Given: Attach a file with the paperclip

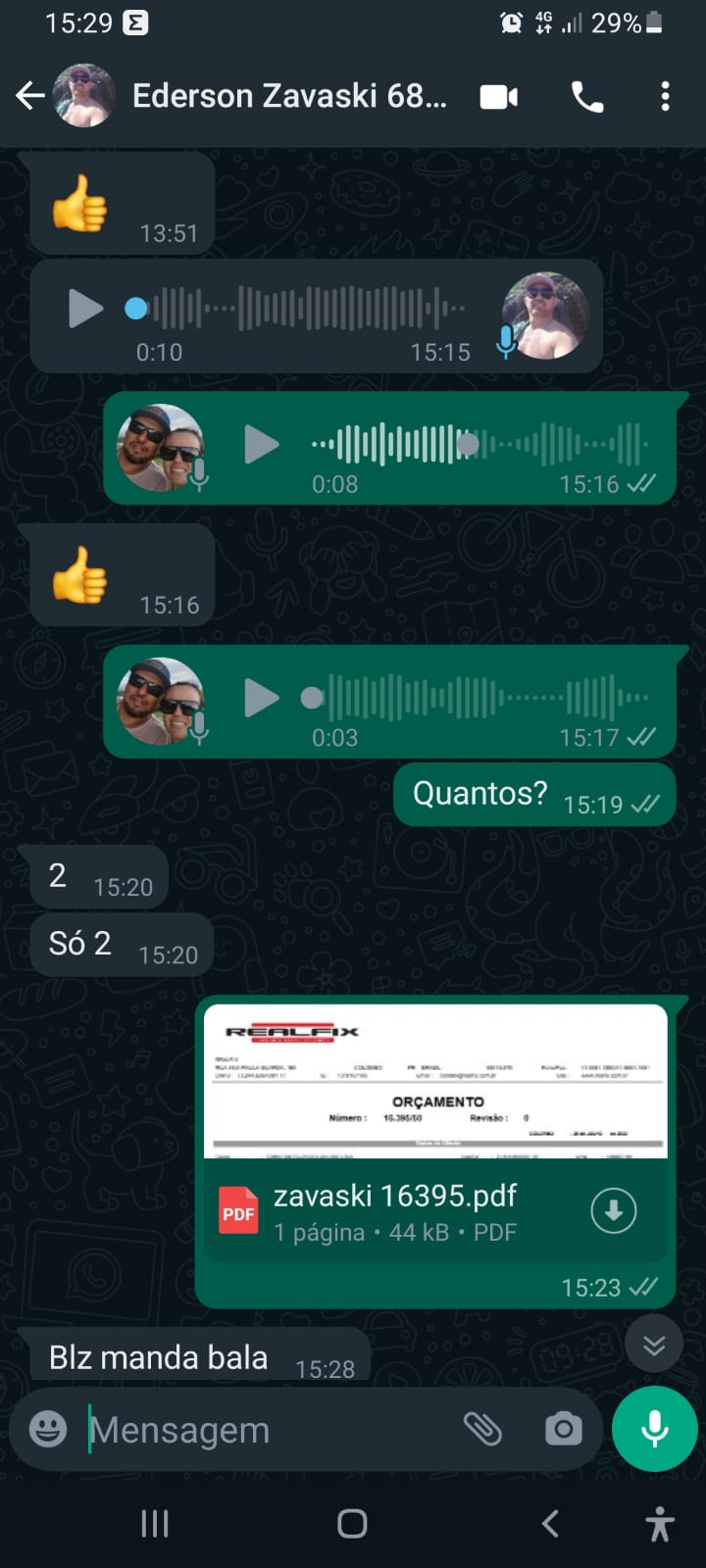Looking at the screenshot, I should point(482,1429).
